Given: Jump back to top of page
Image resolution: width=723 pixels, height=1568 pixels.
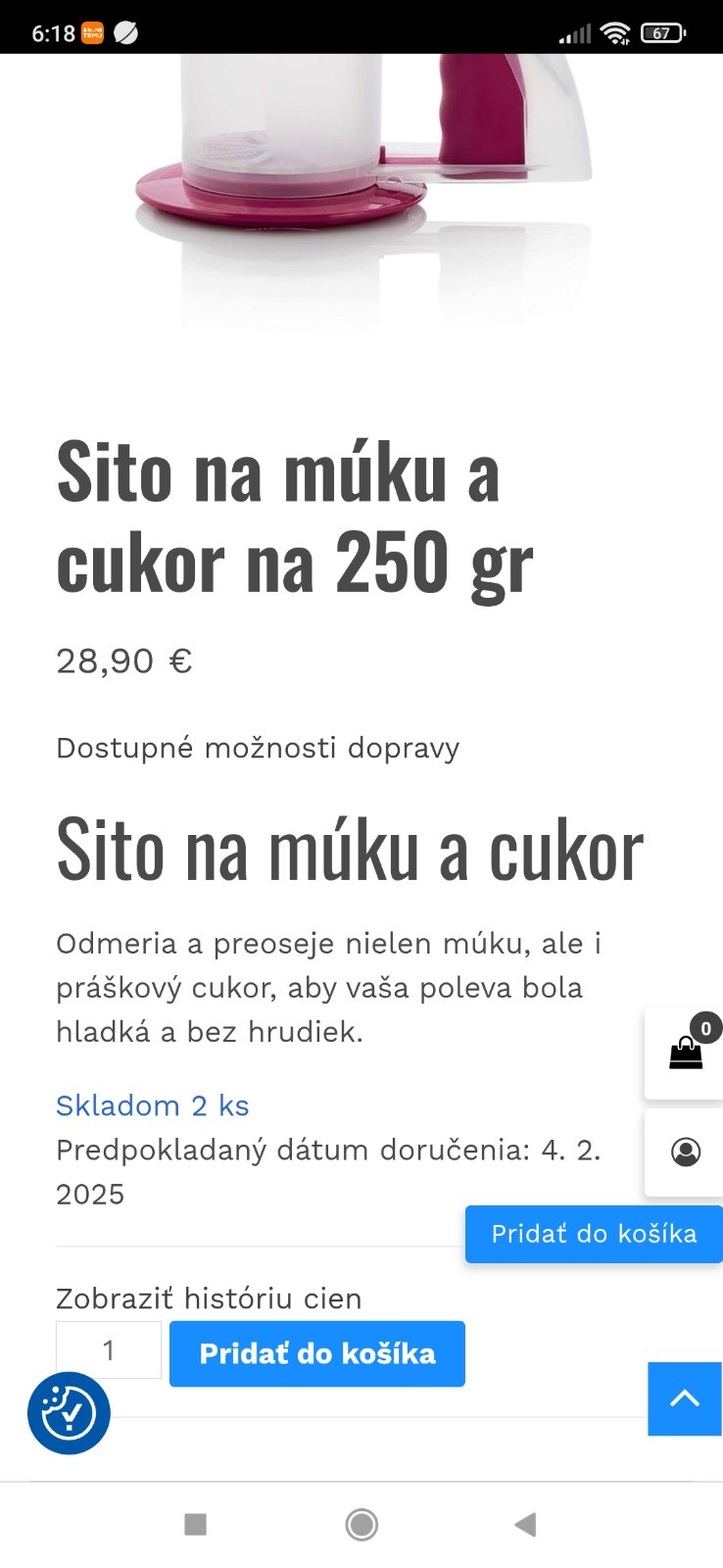Looking at the screenshot, I should [x=685, y=1398].
